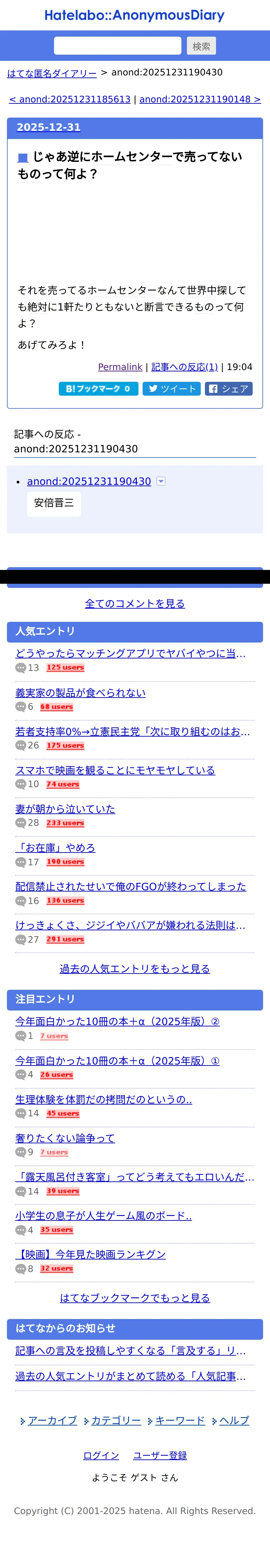This screenshot has height=1568, width=270.
Task: Add entry to B!ブックマーク
Action: point(98,388)
